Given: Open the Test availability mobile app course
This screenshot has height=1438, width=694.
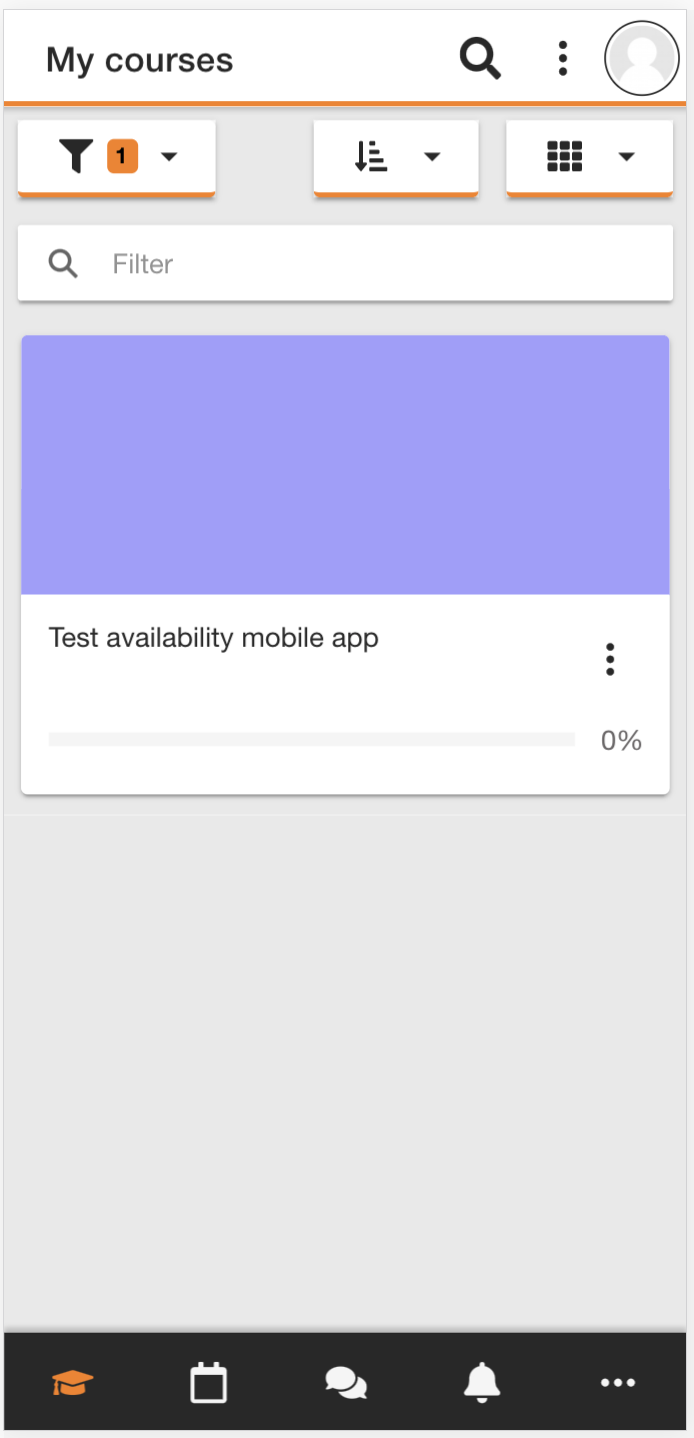Looking at the screenshot, I should (x=214, y=638).
